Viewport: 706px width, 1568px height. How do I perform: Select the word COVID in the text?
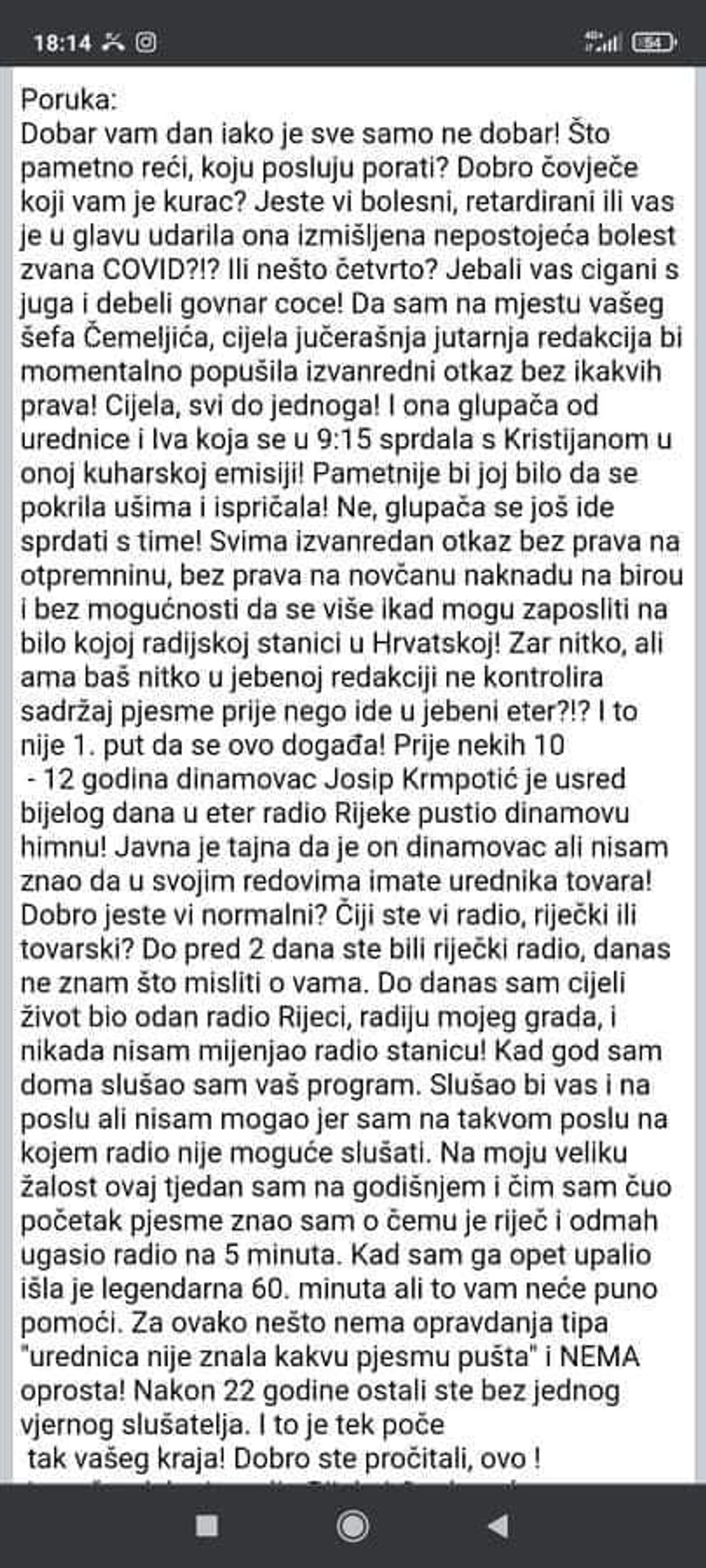pos(144,271)
